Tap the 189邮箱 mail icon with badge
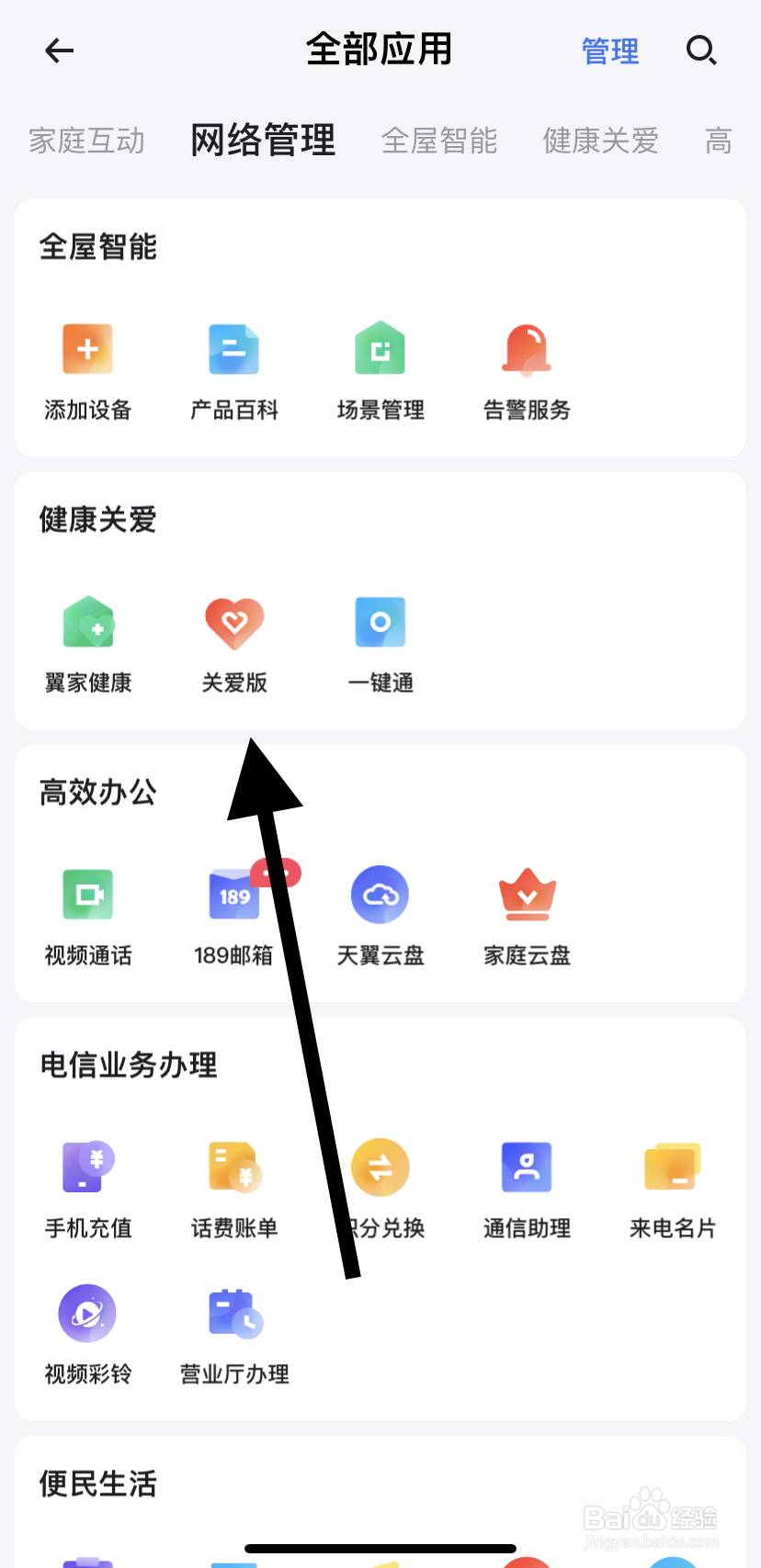The height and width of the screenshot is (1568, 761). [x=233, y=894]
